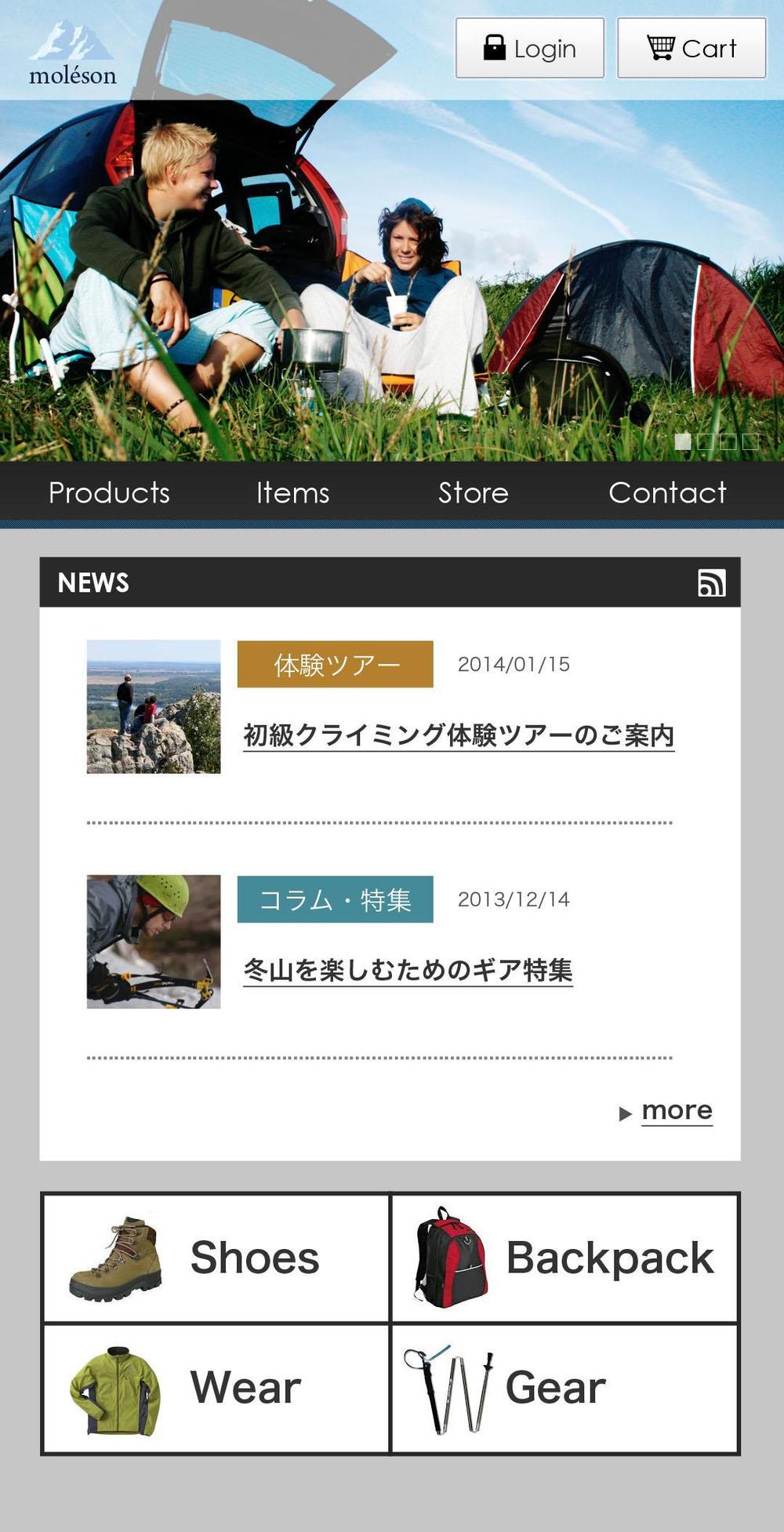The image size is (784, 1532).
Task: Read 初級クライミング体験ツアーのご案内 article
Action: pos(459,735)
